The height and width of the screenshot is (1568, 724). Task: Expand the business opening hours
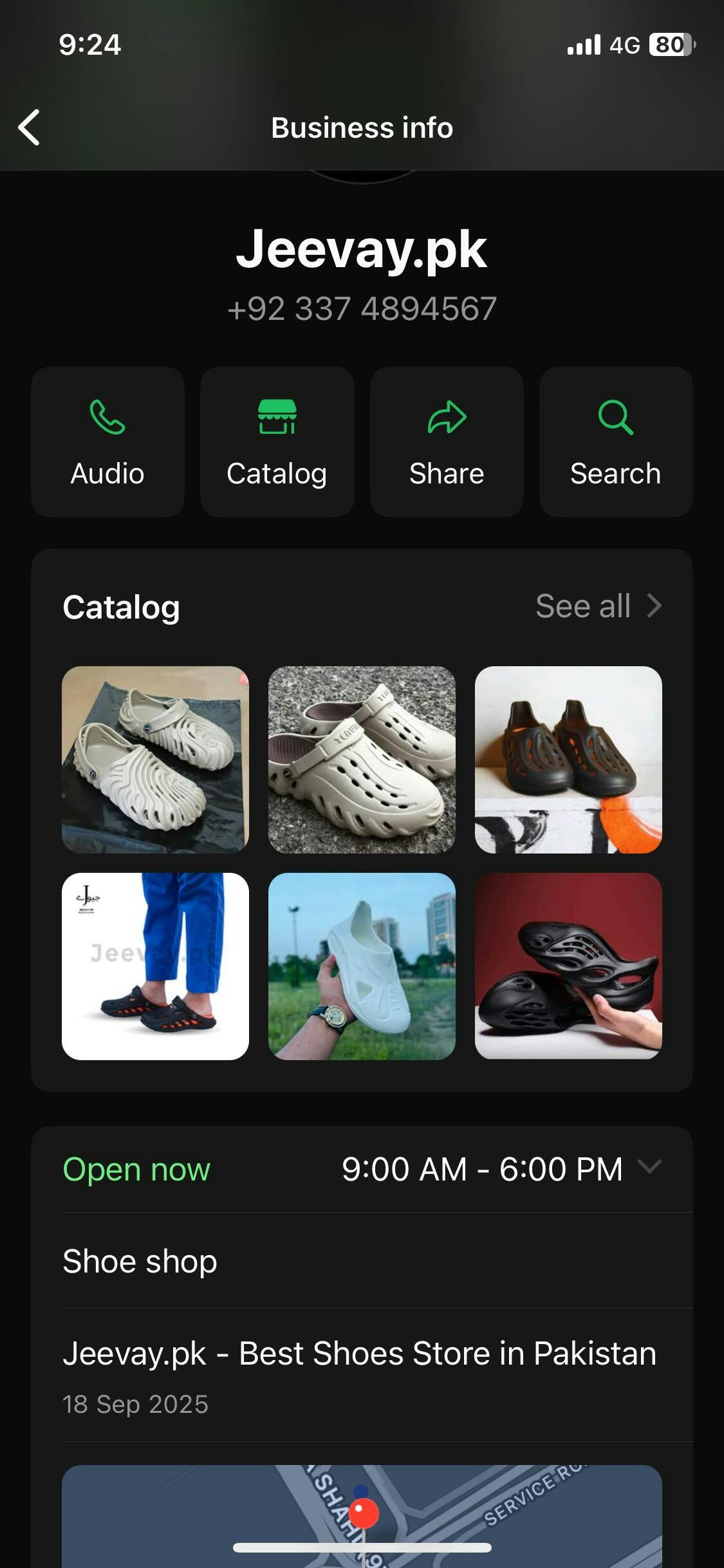point(649,1168)
